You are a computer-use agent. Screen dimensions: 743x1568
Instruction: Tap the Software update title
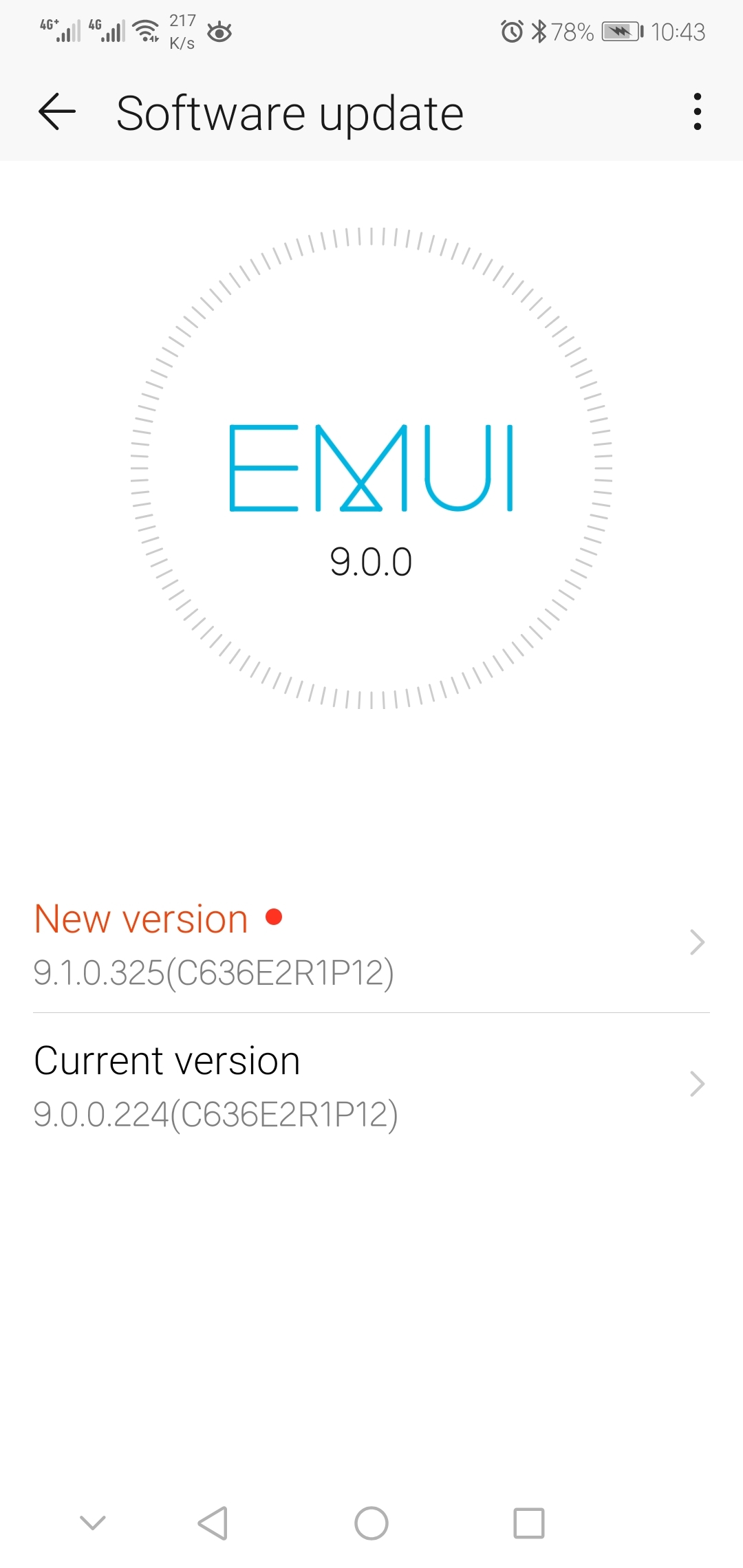[x=289, y=112]
